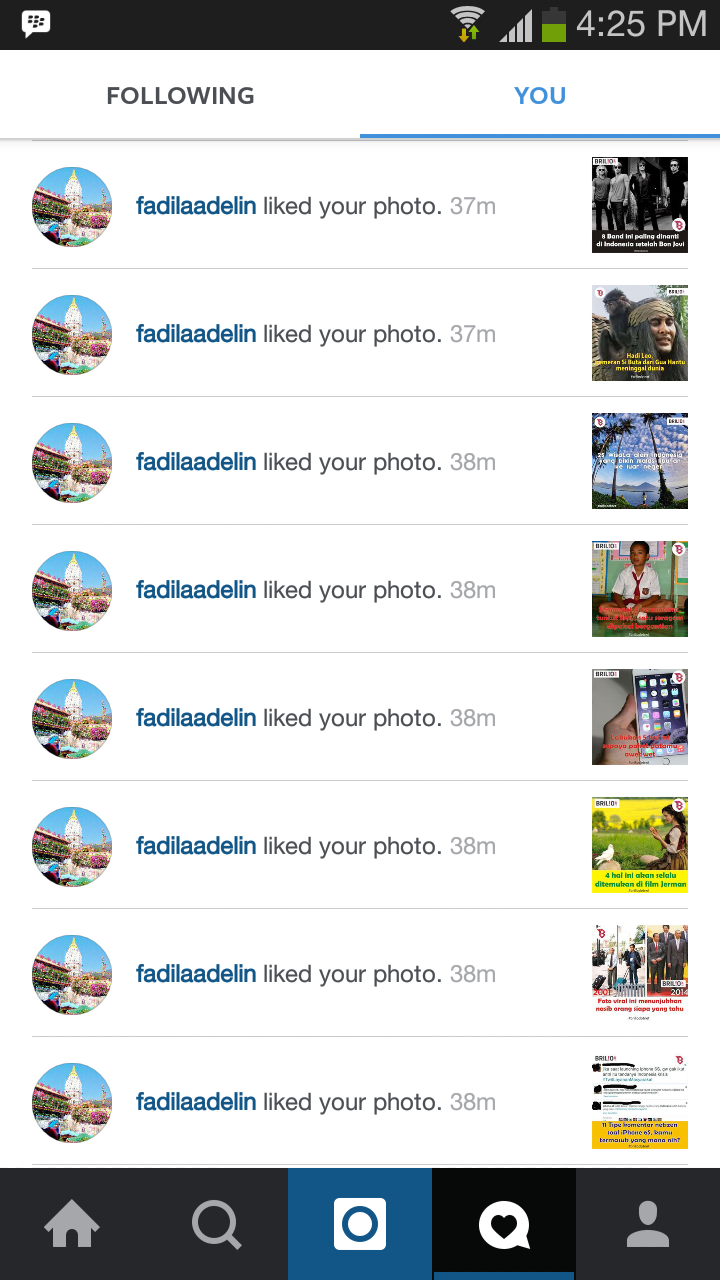View the iPhone in hand photo thumbnail
This screenshot has width=720, height=1280.
point(640,717)
